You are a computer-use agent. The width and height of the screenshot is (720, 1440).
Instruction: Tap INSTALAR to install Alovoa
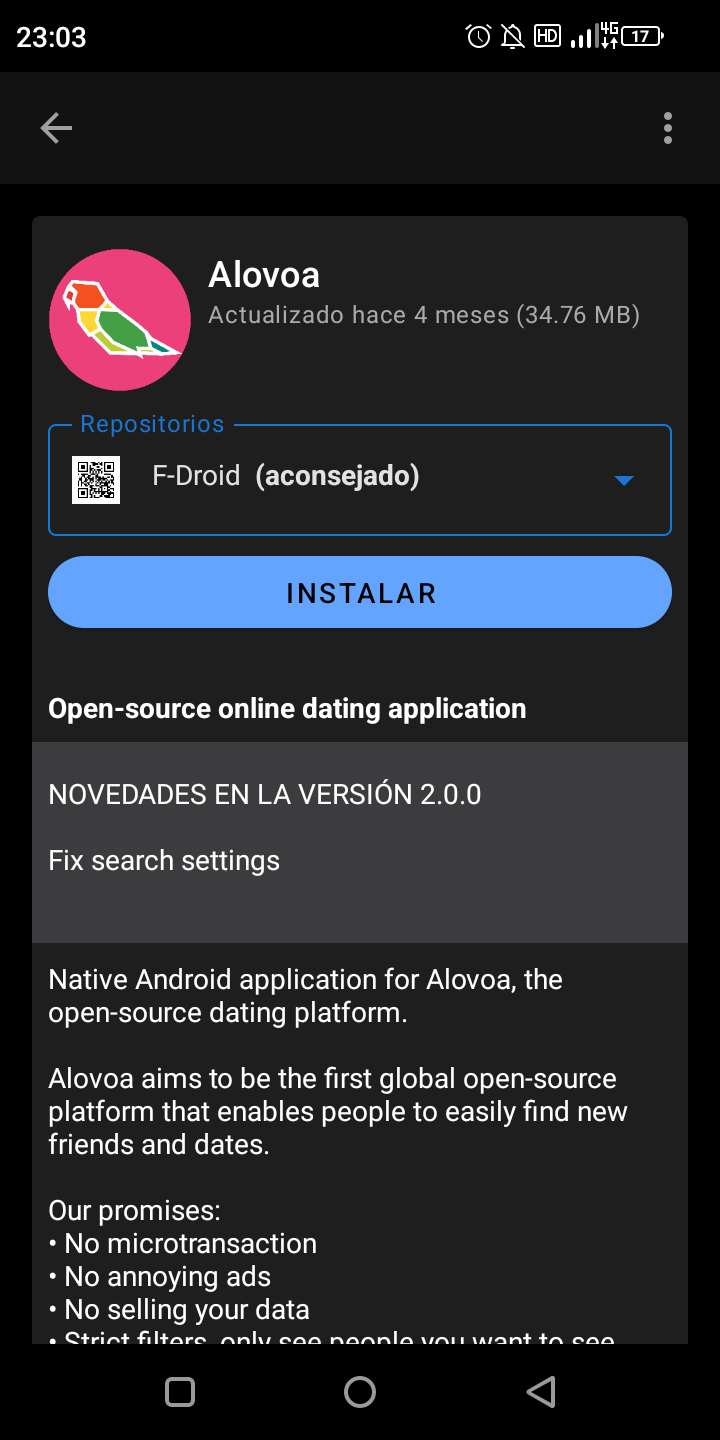[360, 592]
